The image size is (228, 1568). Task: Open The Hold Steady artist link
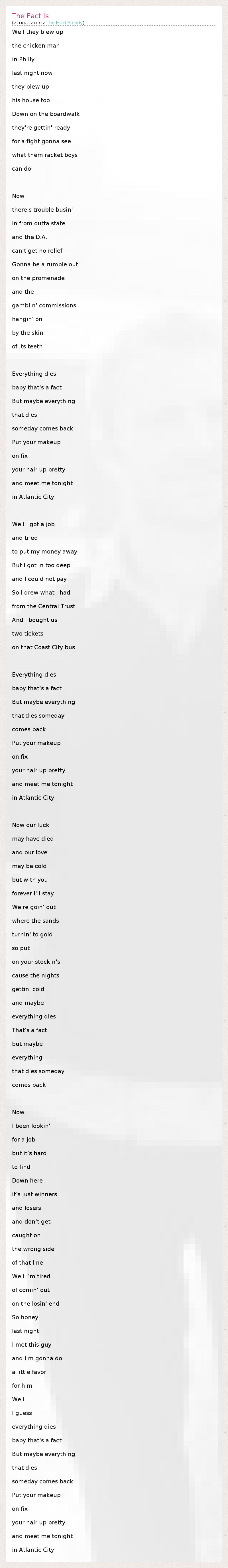coord(65,23)
